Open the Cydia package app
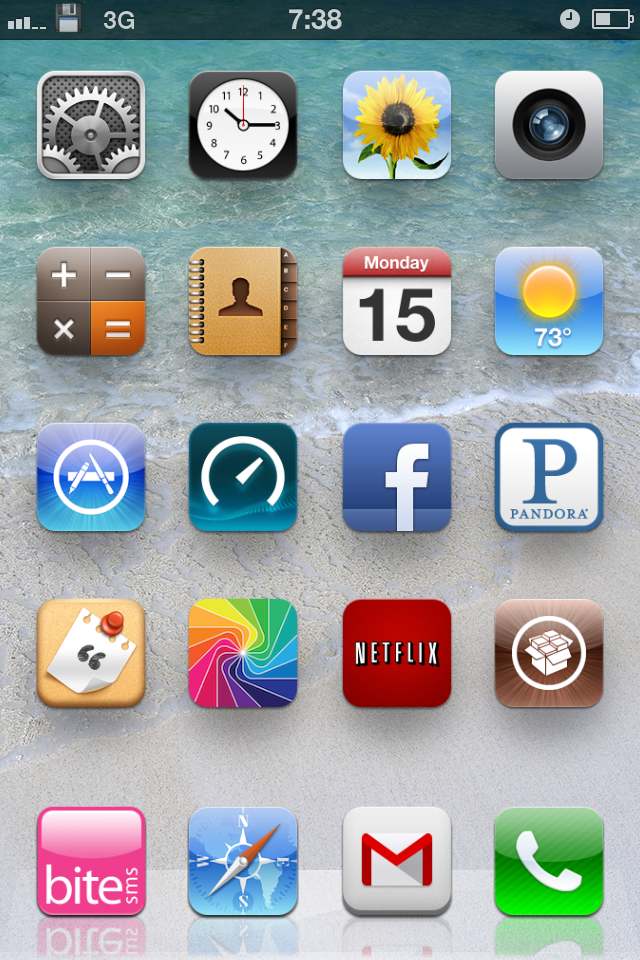The width and height of the screenshot is (640, 960). tap(549, 653)
